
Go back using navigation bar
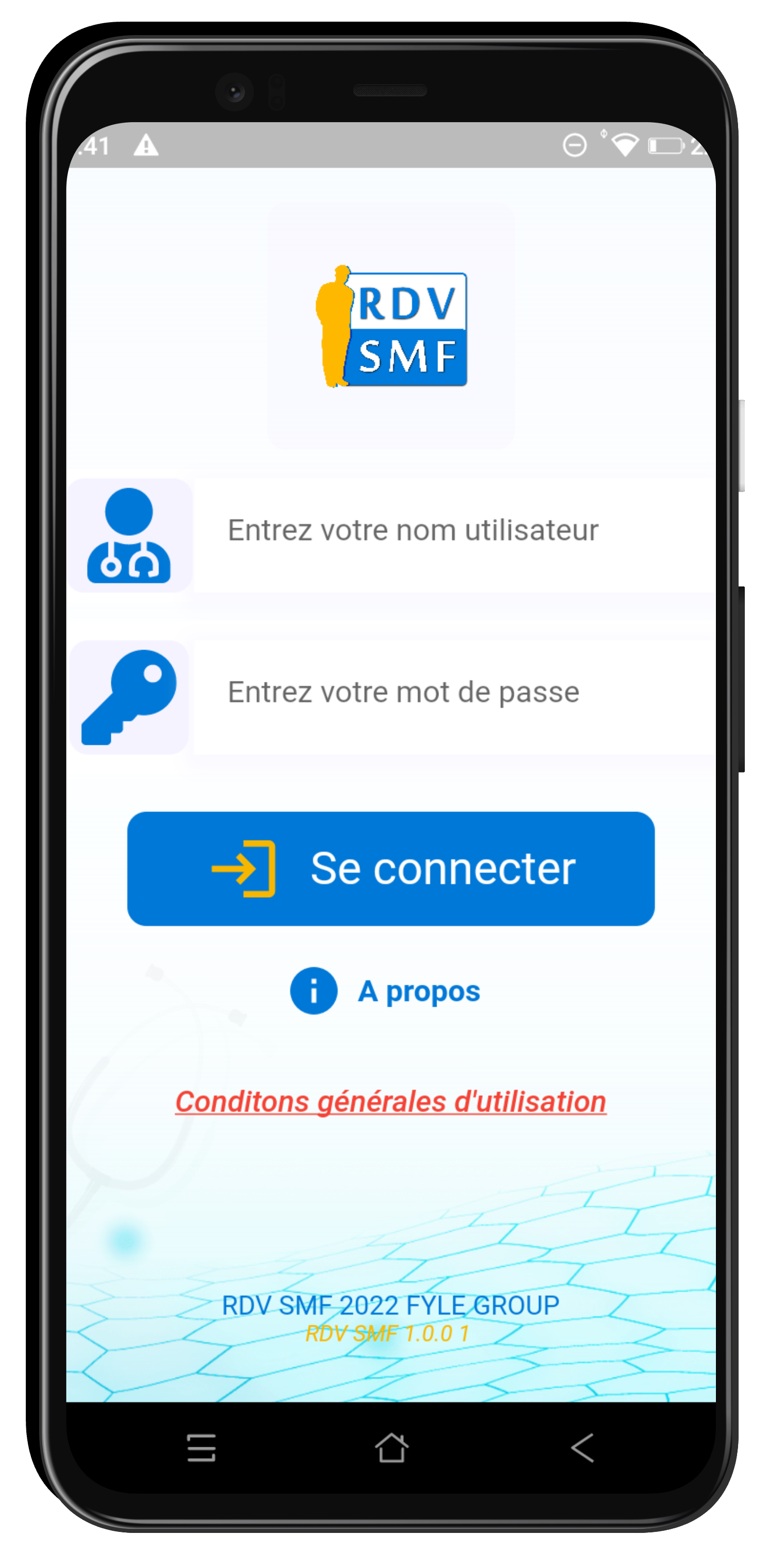click(x=582, y=1447)
